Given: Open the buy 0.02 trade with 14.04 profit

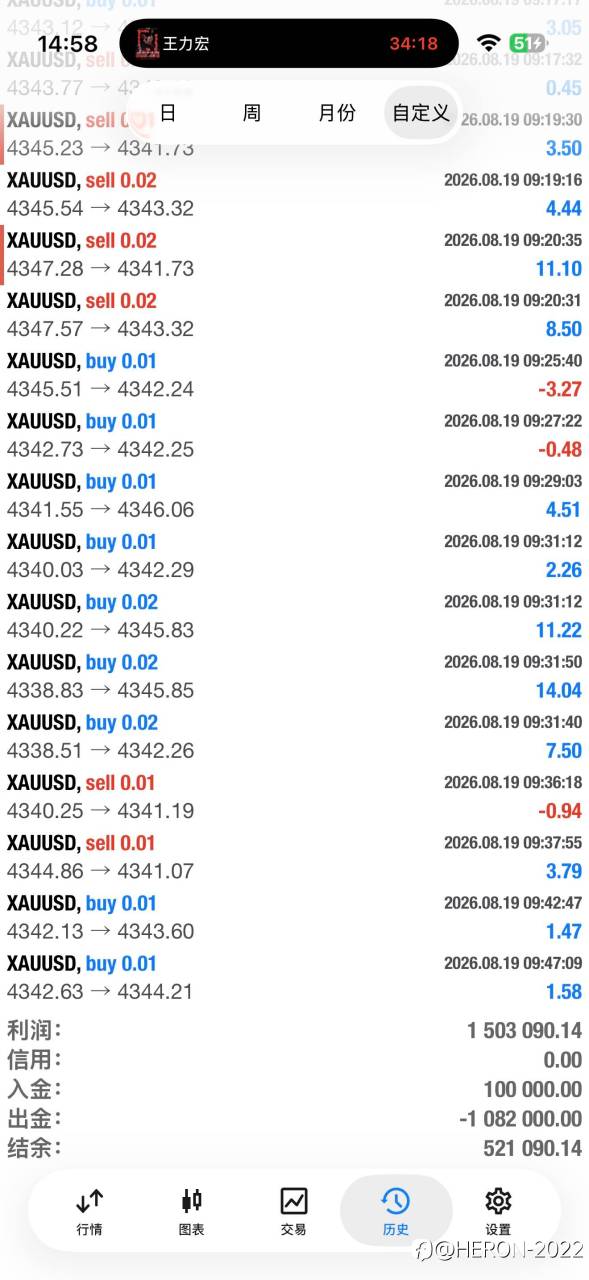Looking at the screenshot, I should coord(294,676).
